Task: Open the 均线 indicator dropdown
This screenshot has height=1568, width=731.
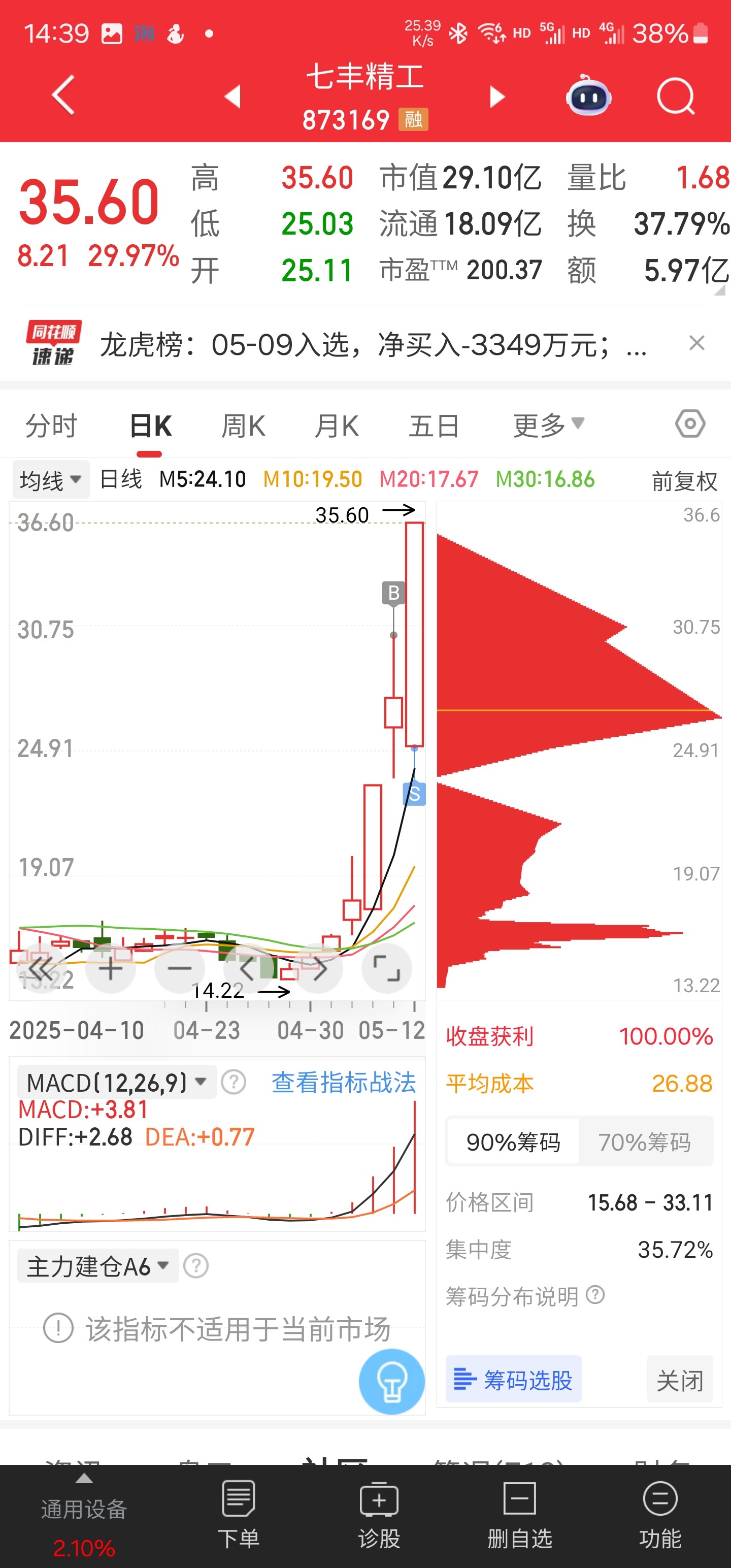Action: click(51, 480)
